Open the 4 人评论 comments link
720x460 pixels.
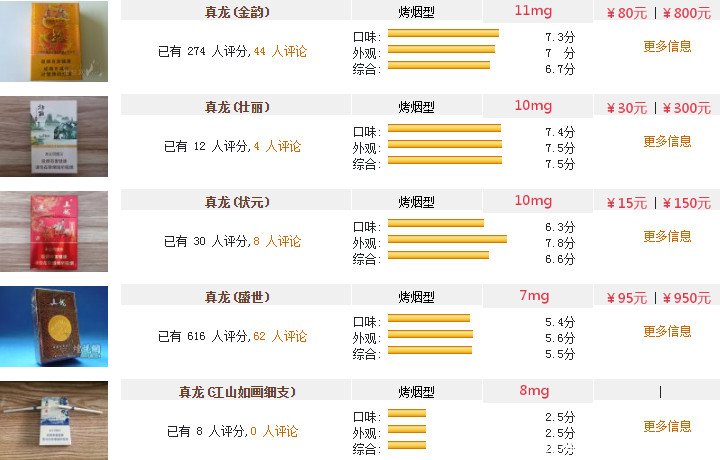tap(276, 146)
